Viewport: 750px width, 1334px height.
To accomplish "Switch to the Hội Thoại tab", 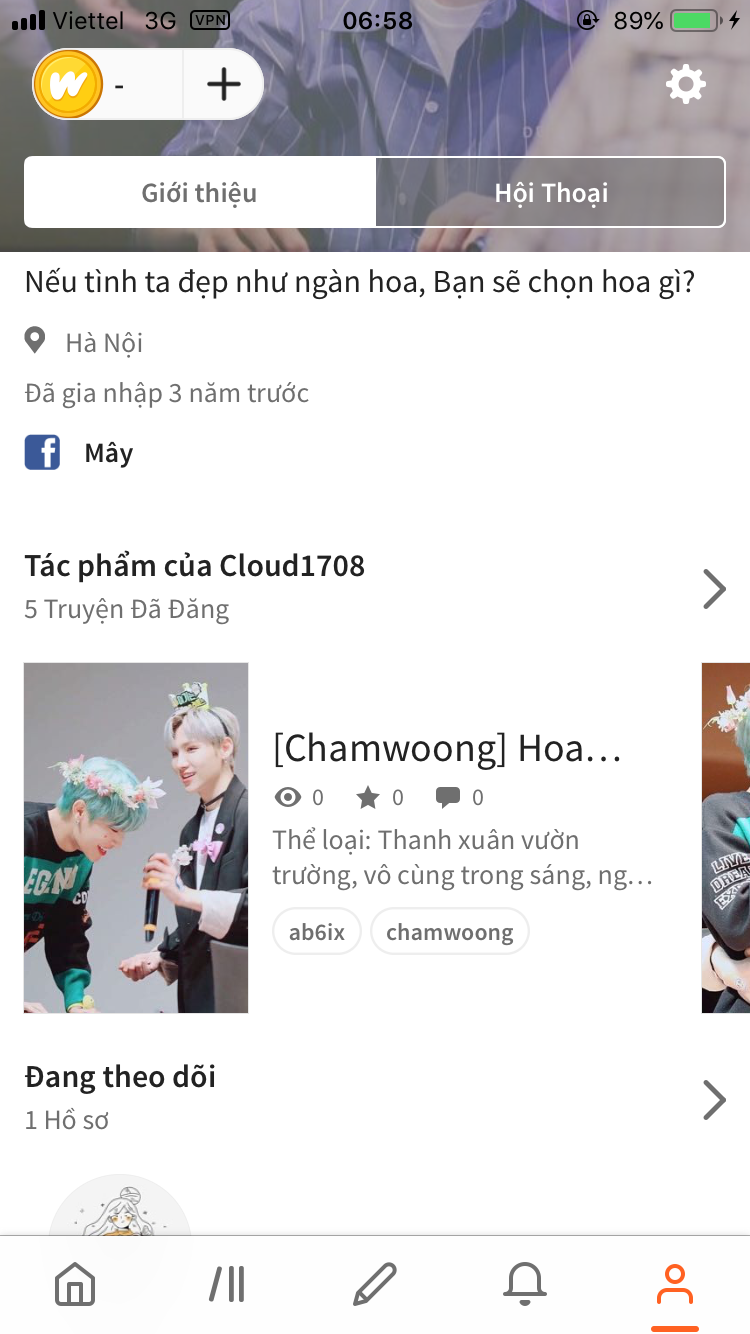I will pos(551,192).
